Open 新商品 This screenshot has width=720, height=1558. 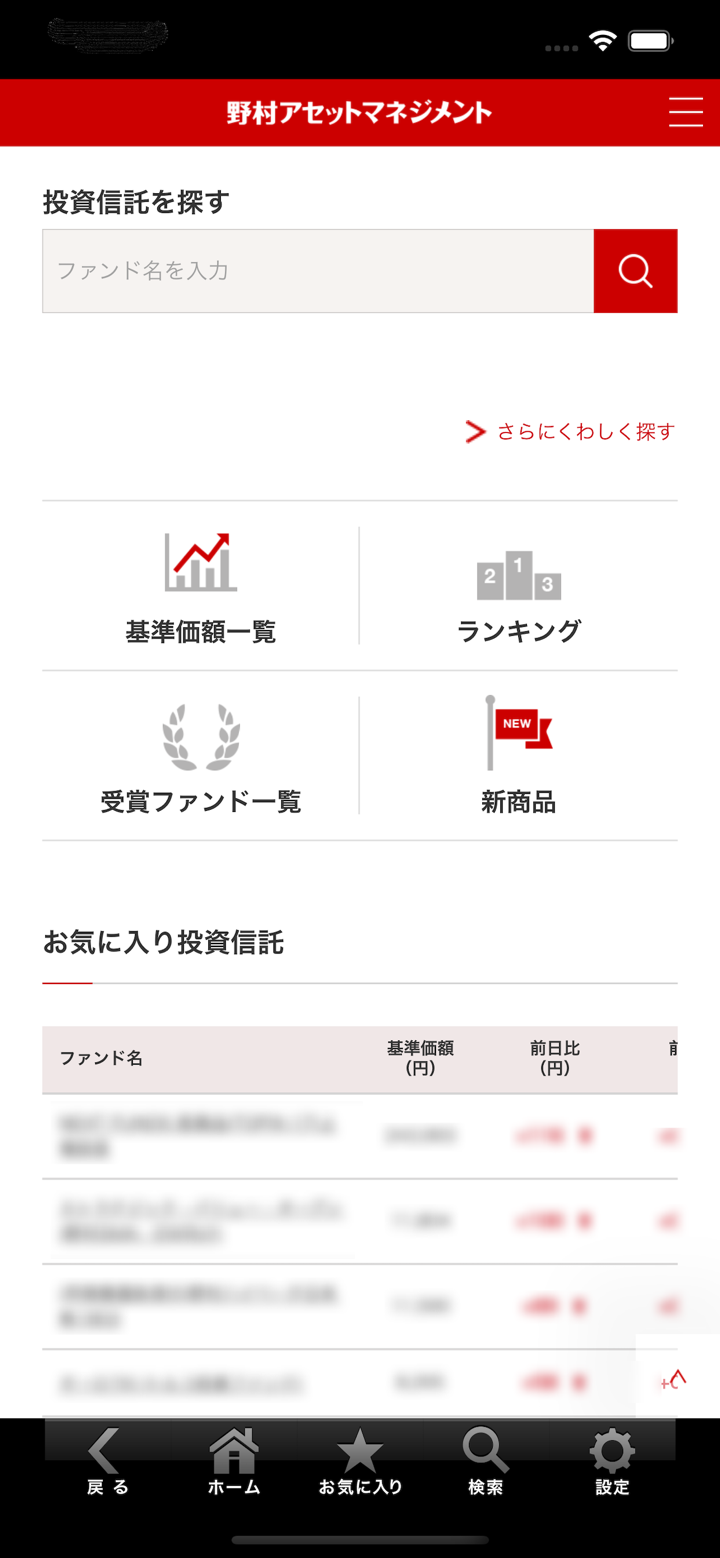tap(518, 757)
